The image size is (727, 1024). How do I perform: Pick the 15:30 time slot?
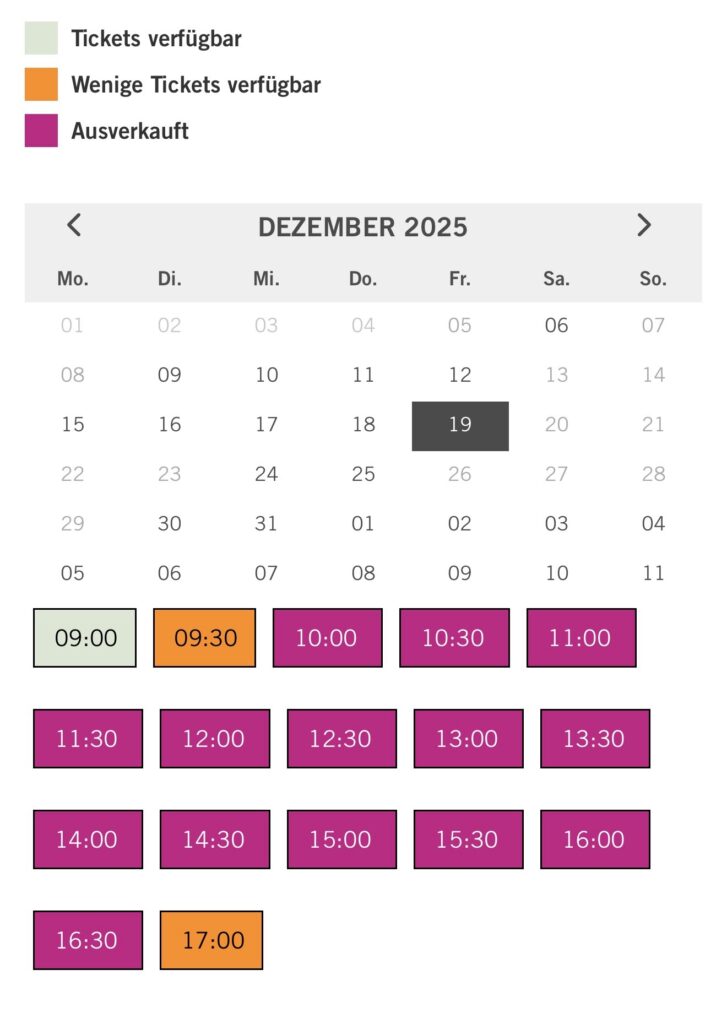point(468,840)
